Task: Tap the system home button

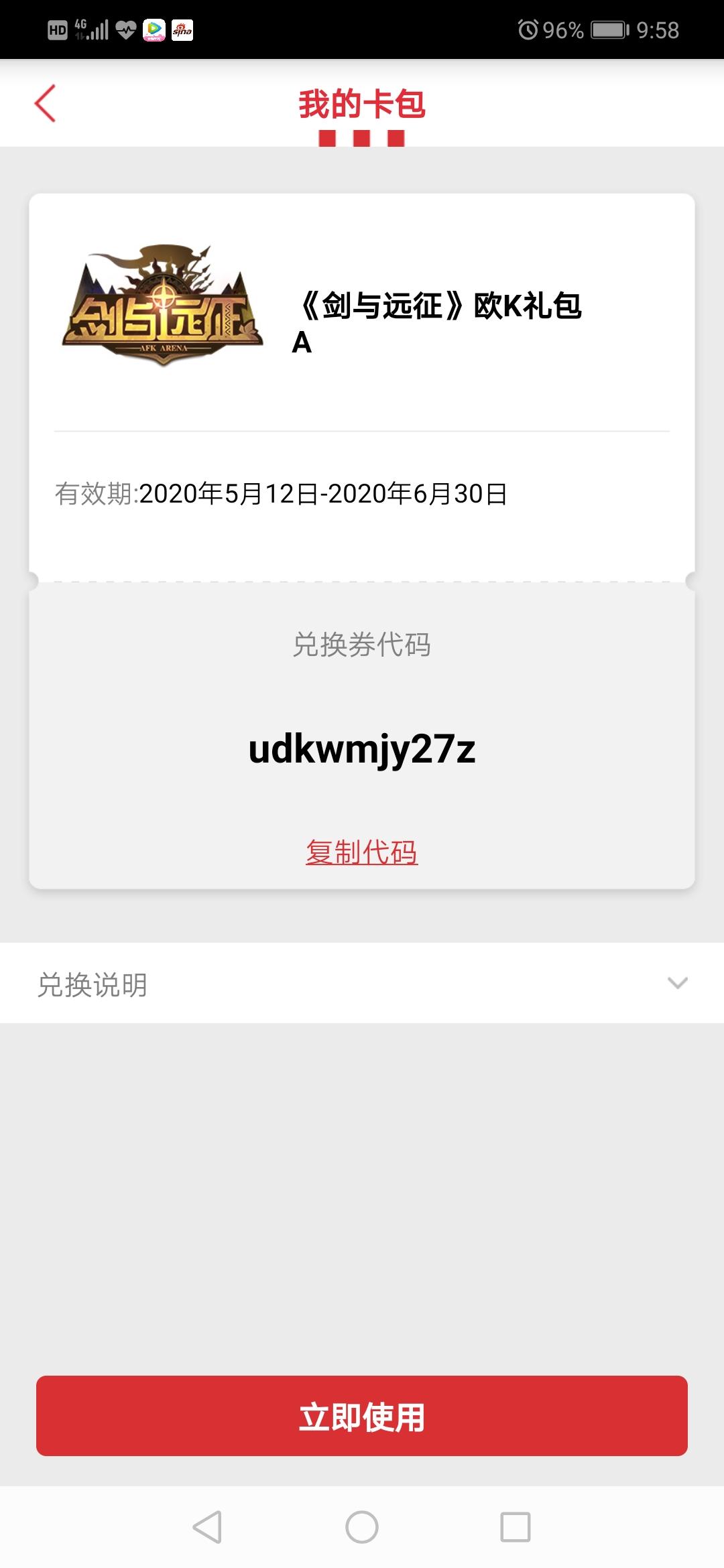Action: (362, 1527)
